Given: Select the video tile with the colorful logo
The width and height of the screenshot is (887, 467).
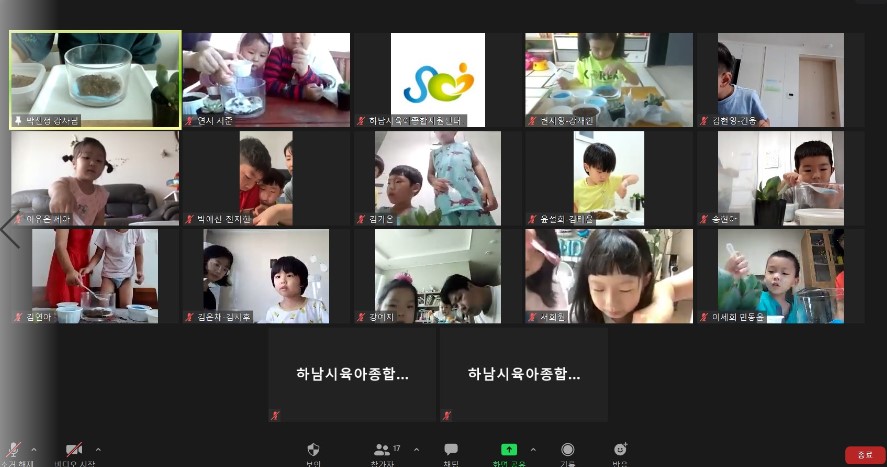Looking at the screenshot, I should [437, 80].
